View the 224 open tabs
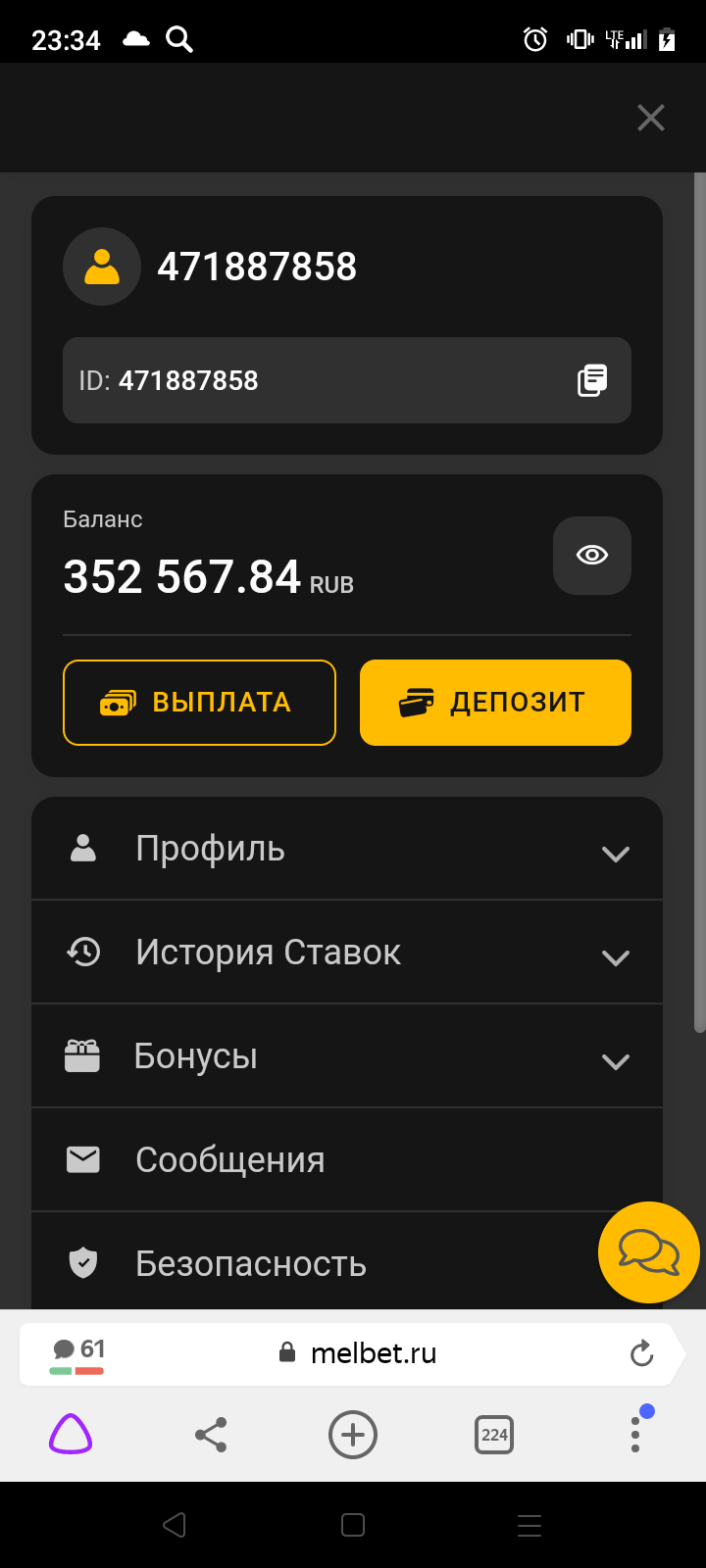This screenshot has width=706, height=1568. click(x=494, y=1436)
